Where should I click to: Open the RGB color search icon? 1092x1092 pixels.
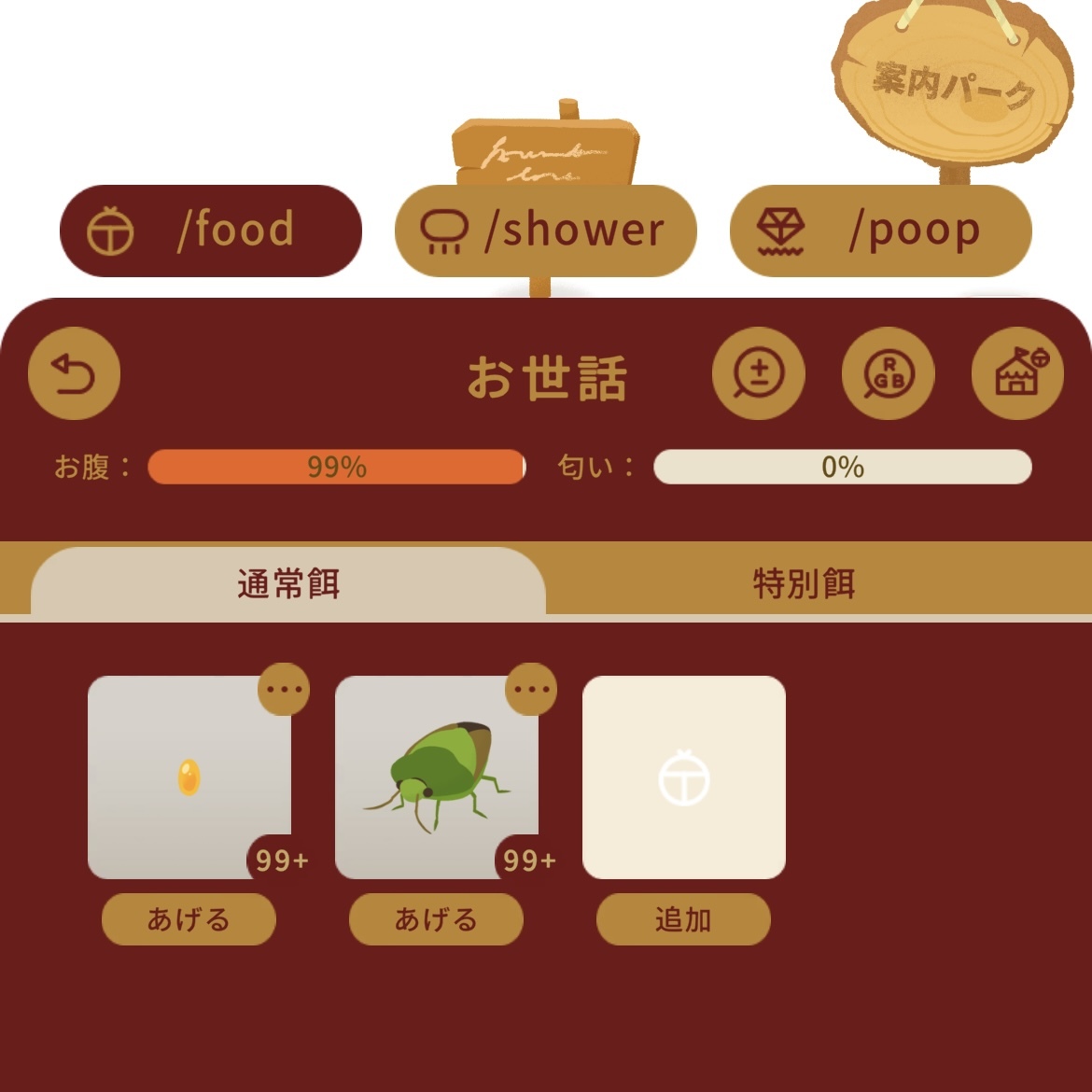(x=888, y=373)
